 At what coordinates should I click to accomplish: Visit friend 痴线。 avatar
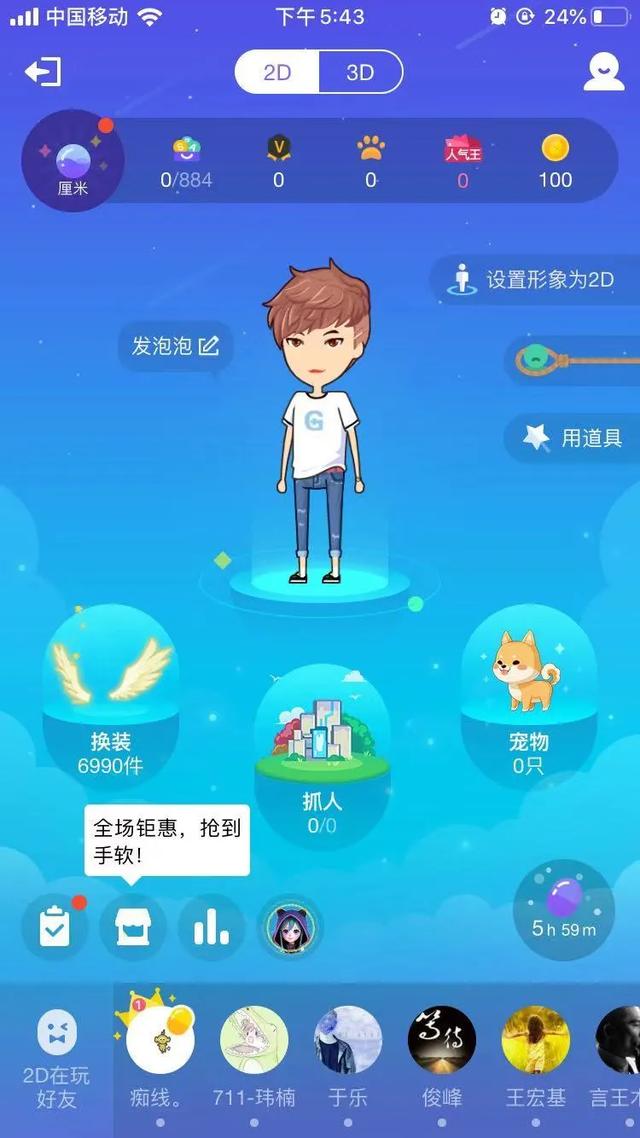pyautogui.click(x=160, y=1042)
